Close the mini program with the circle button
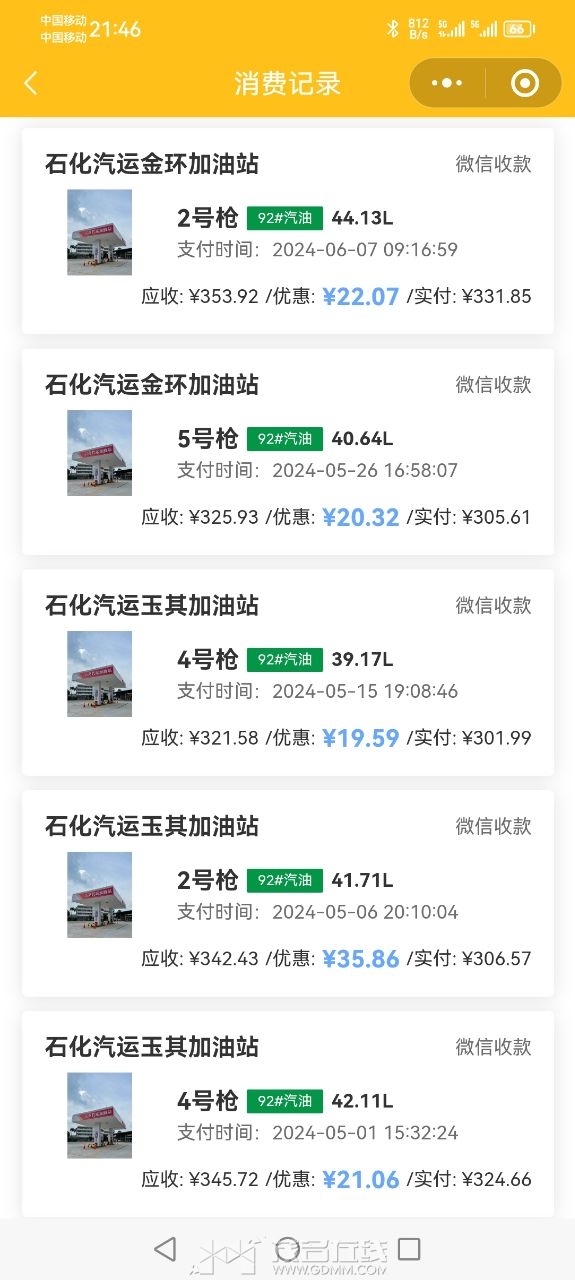This screenshot has height=1280, width=575. tap(524, 83)
